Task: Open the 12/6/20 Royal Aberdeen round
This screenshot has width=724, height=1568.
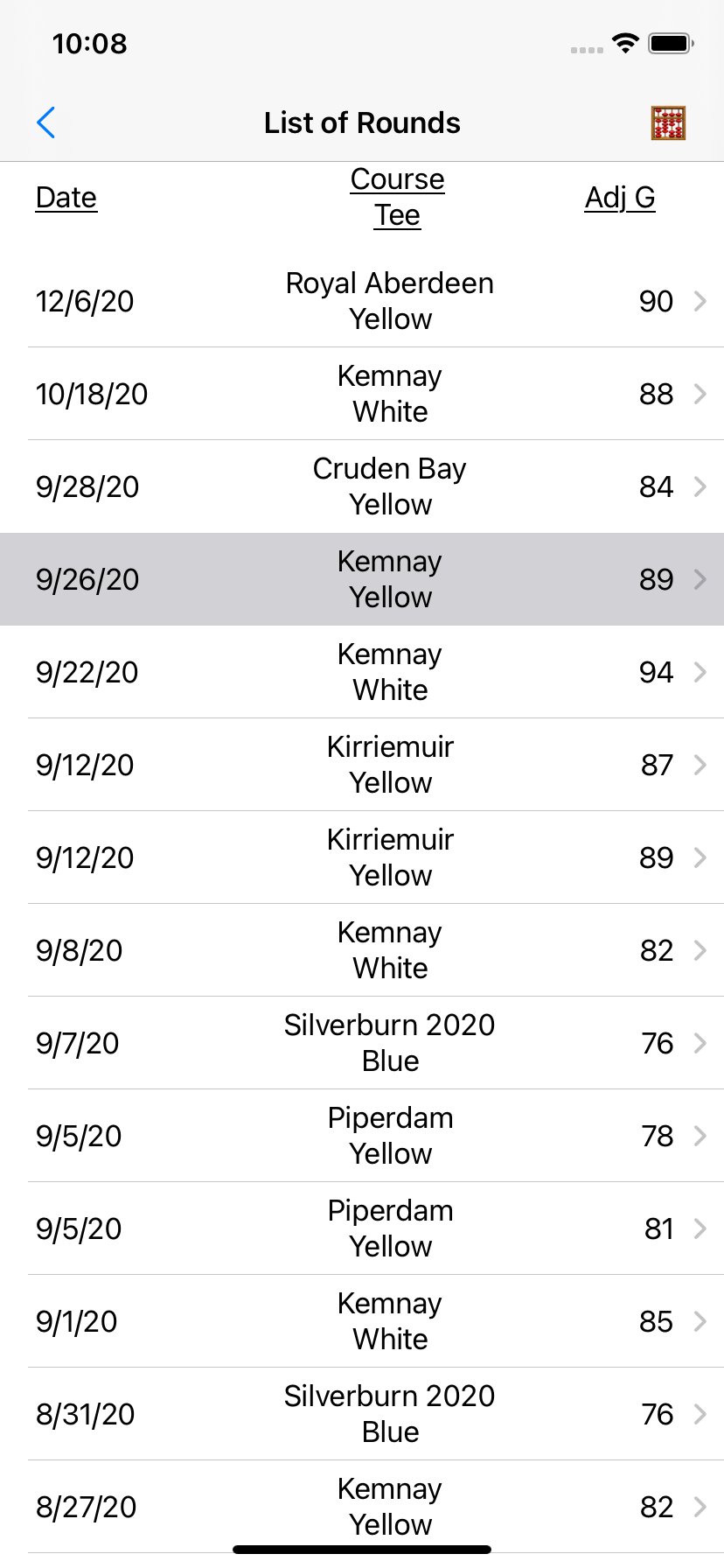Action: tap(362, 301)
